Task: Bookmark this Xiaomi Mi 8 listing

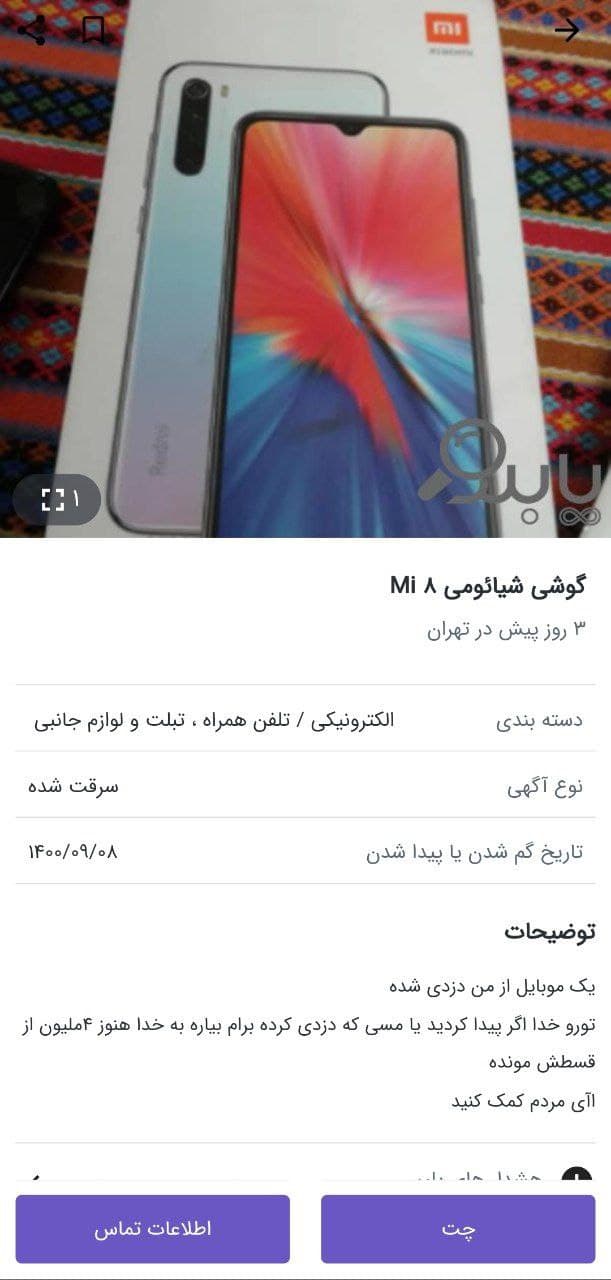Action: [93, 30]
